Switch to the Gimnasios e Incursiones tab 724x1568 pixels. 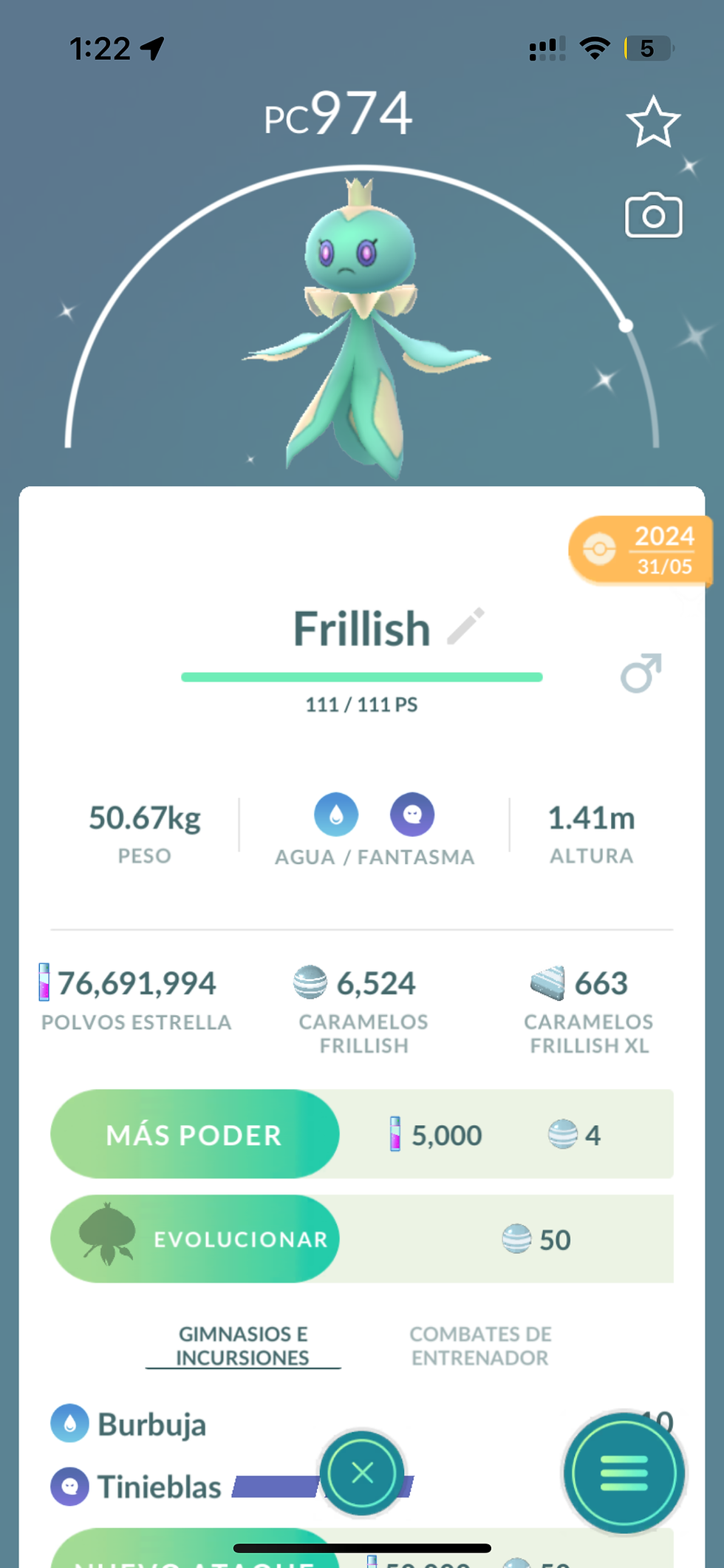(x=243, y=1345)
